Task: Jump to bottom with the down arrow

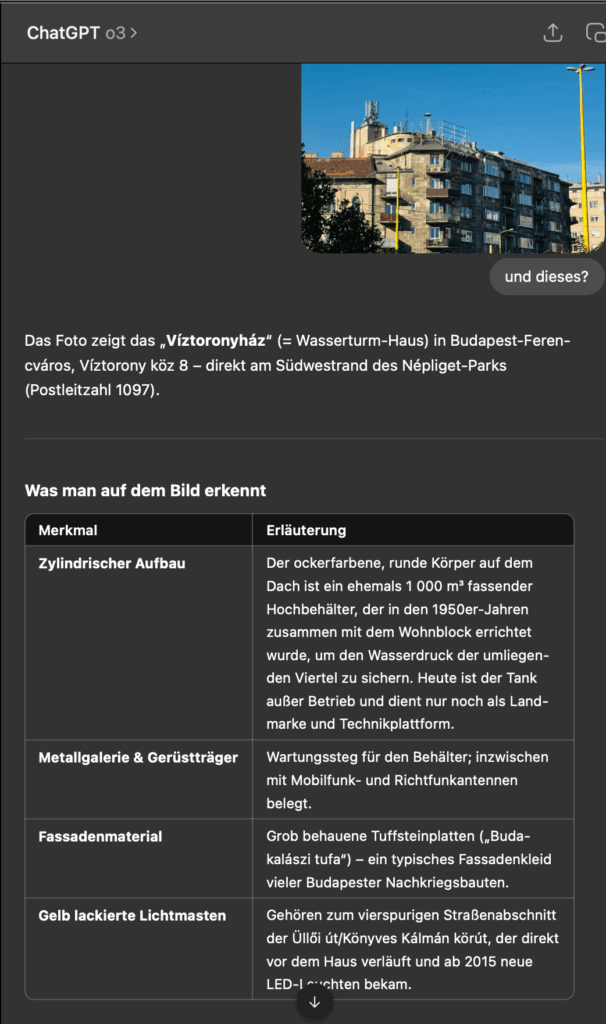Action: click(x=314, y=1001)
